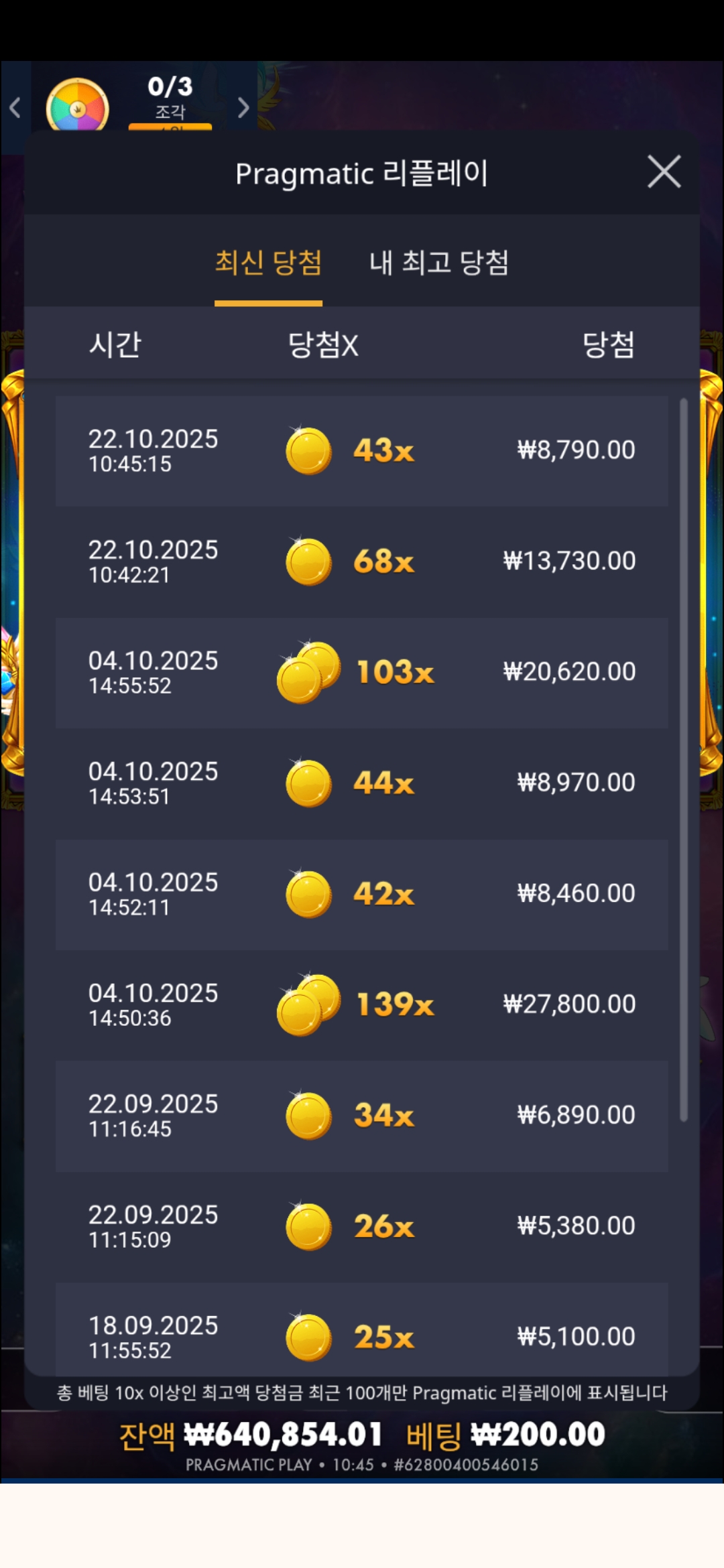
Task: Go to previous promo with left arrow
Action: (15, 107)
